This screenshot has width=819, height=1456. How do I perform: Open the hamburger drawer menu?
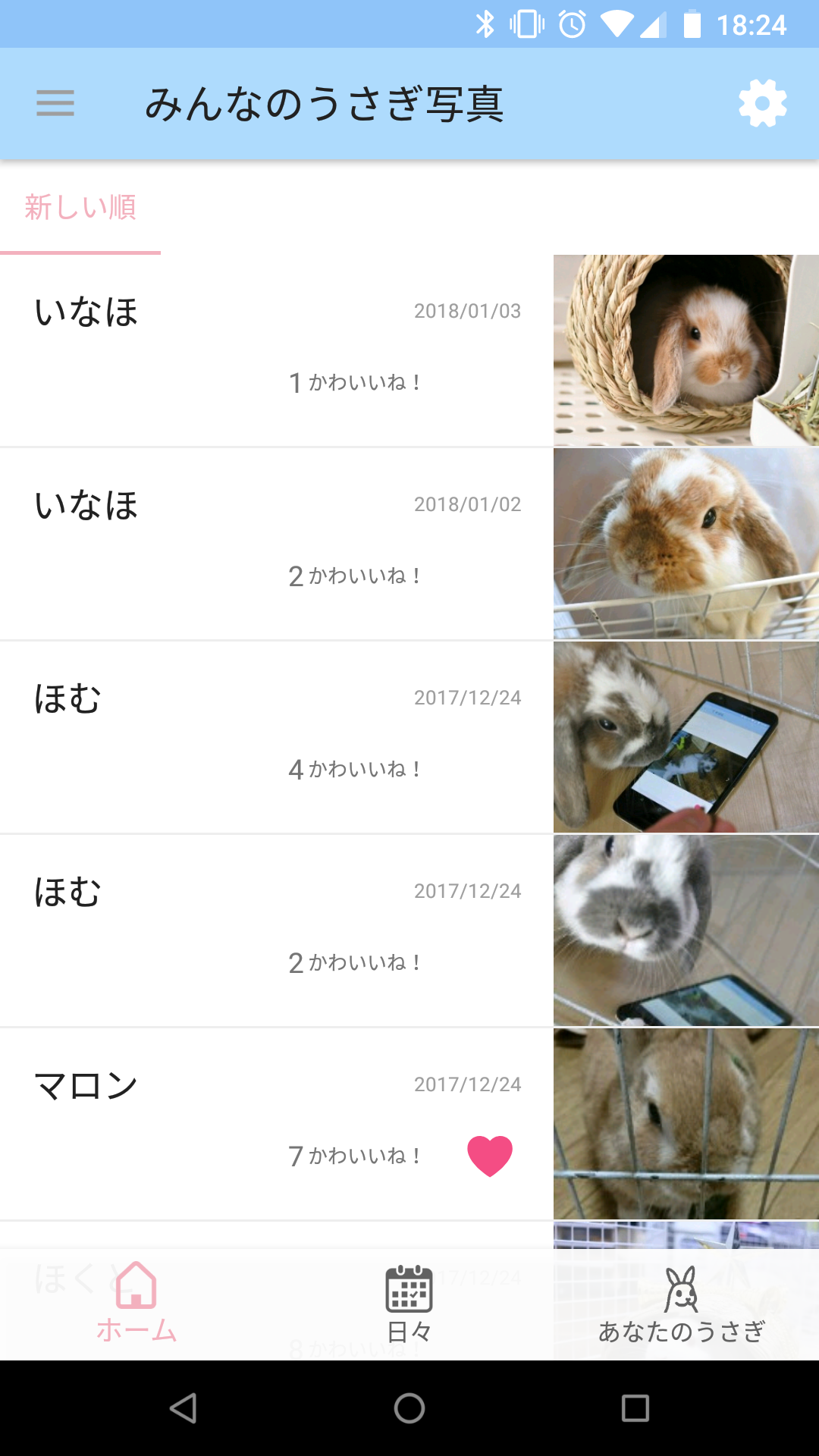tap(55, 103)
